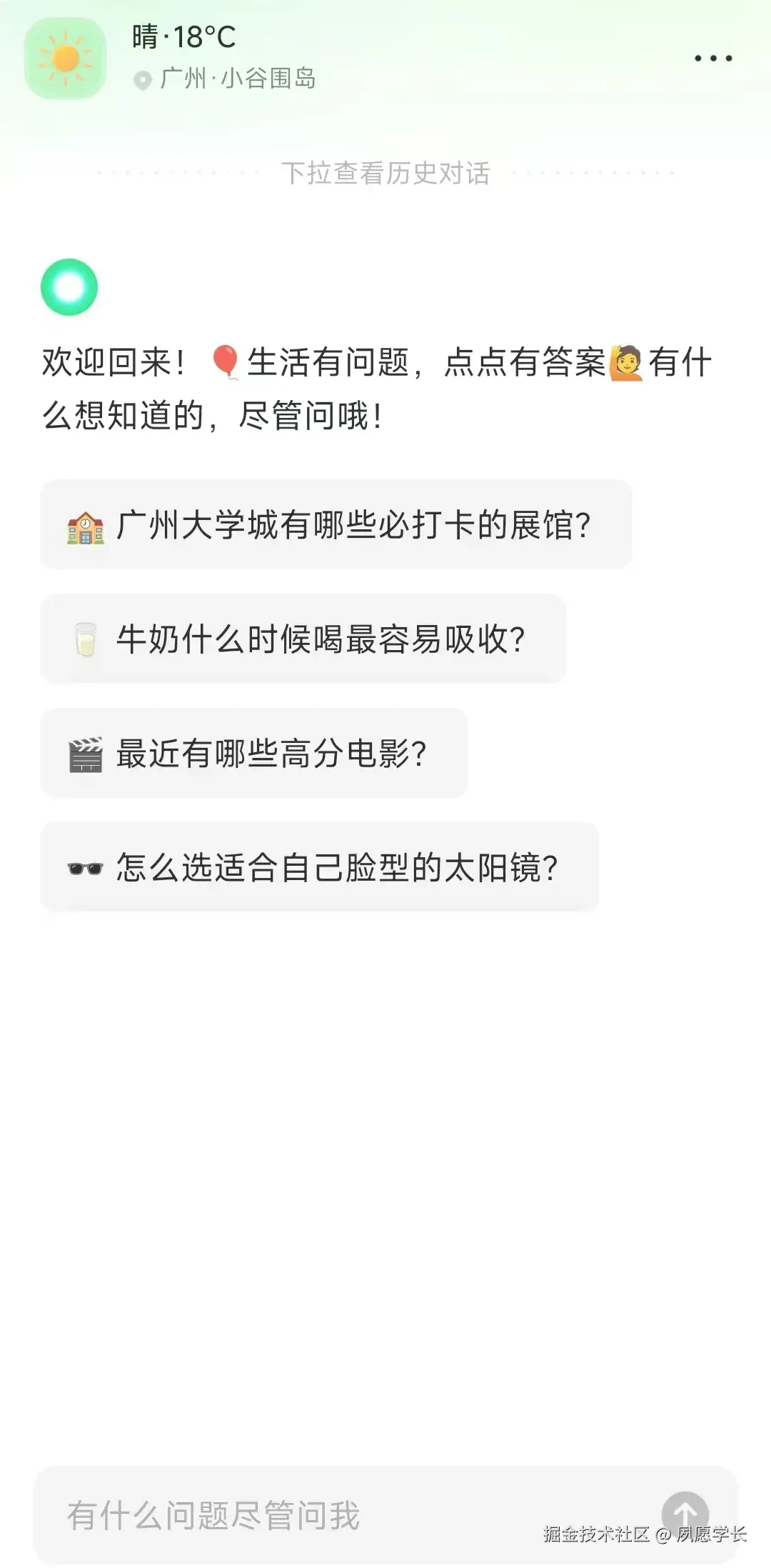The image size is (771, 1568).
Task: Select the 最近有哪些高分电影 suggestion
Action: 257,752
